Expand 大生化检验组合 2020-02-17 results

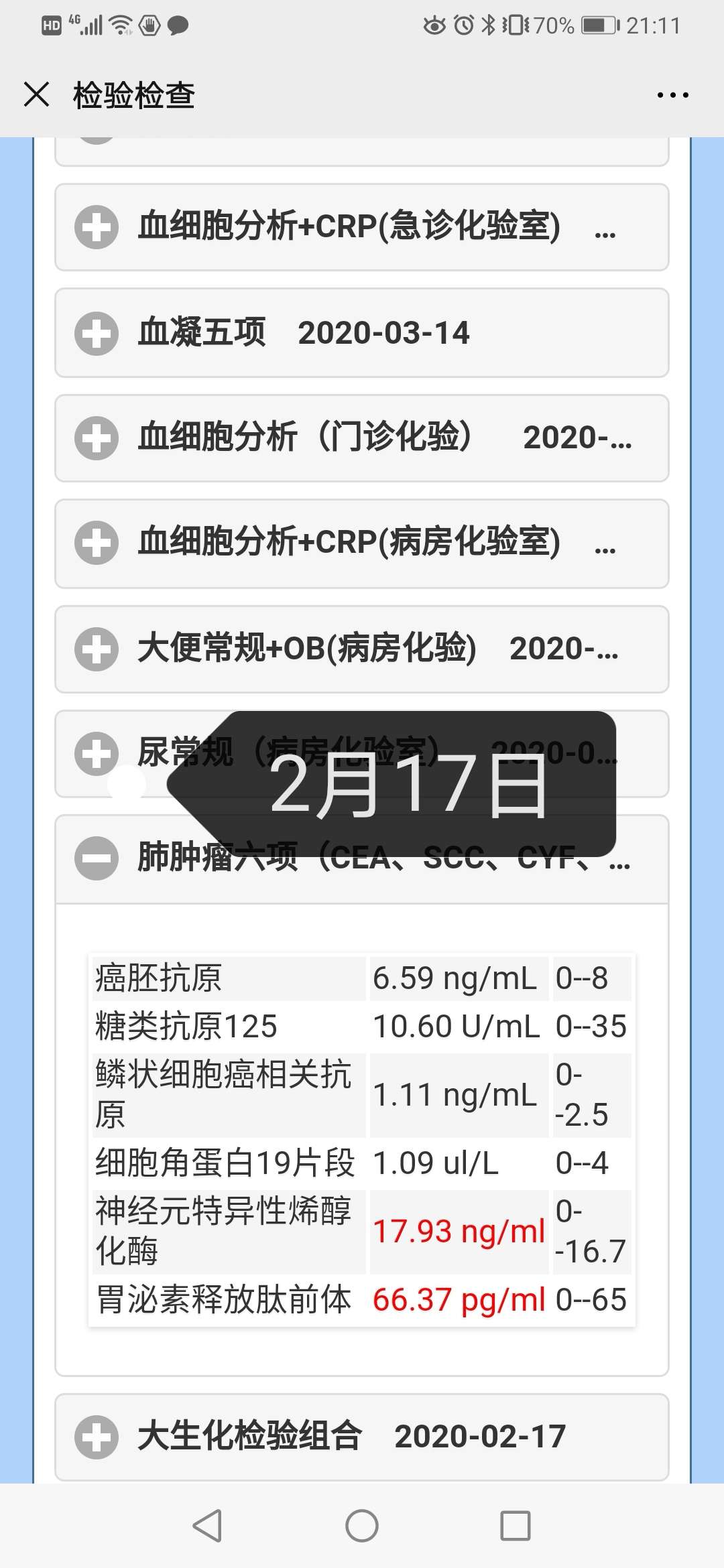tap(97, 1437)
